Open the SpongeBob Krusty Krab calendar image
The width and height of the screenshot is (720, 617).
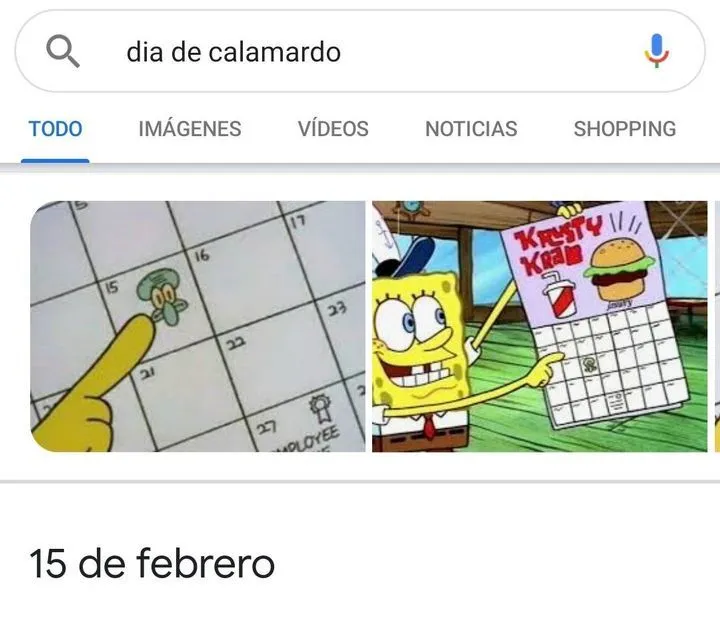click(x=539, y=326)
